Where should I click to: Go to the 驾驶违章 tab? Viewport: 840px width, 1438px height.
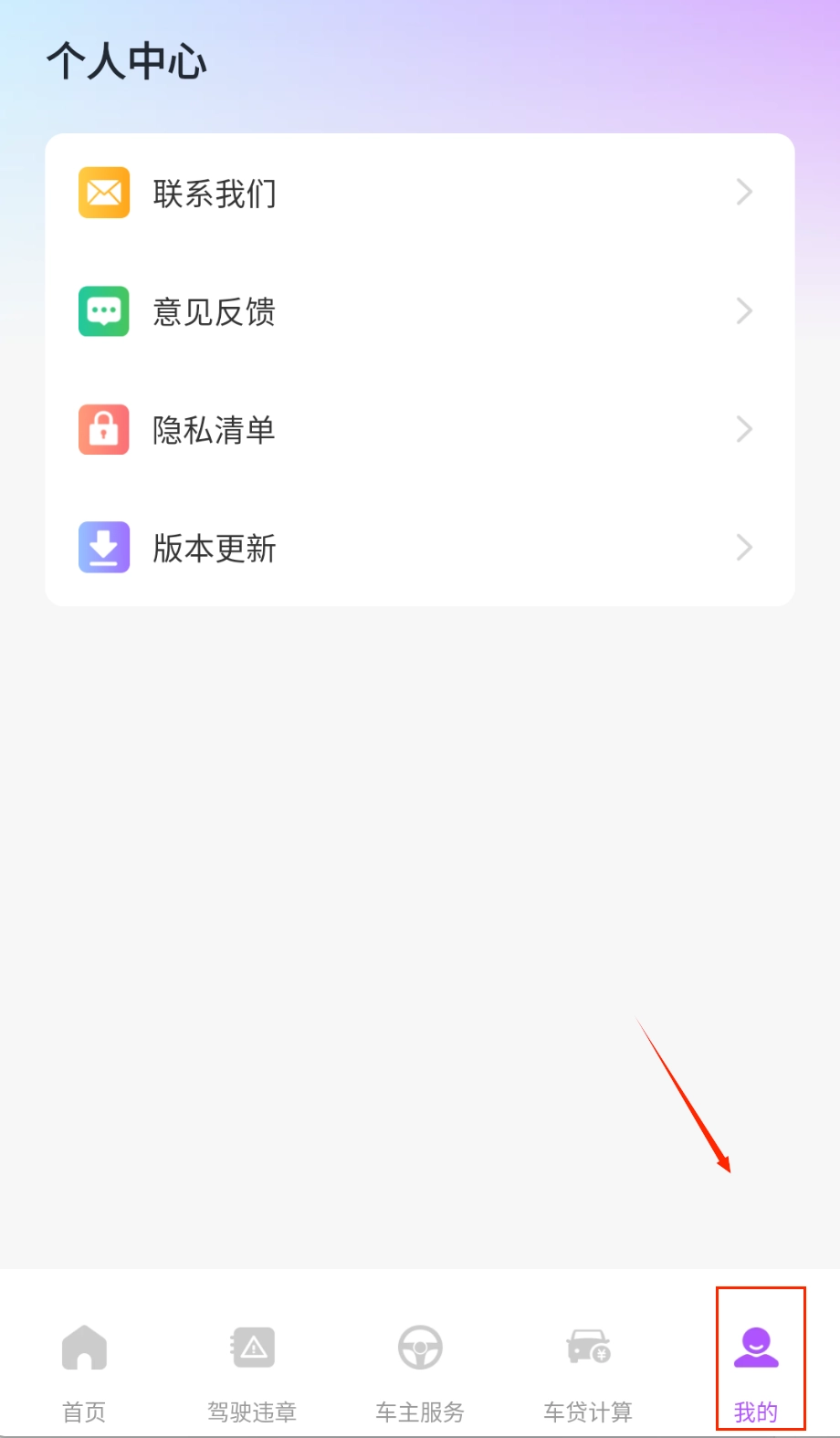(x=252, y=1371)
